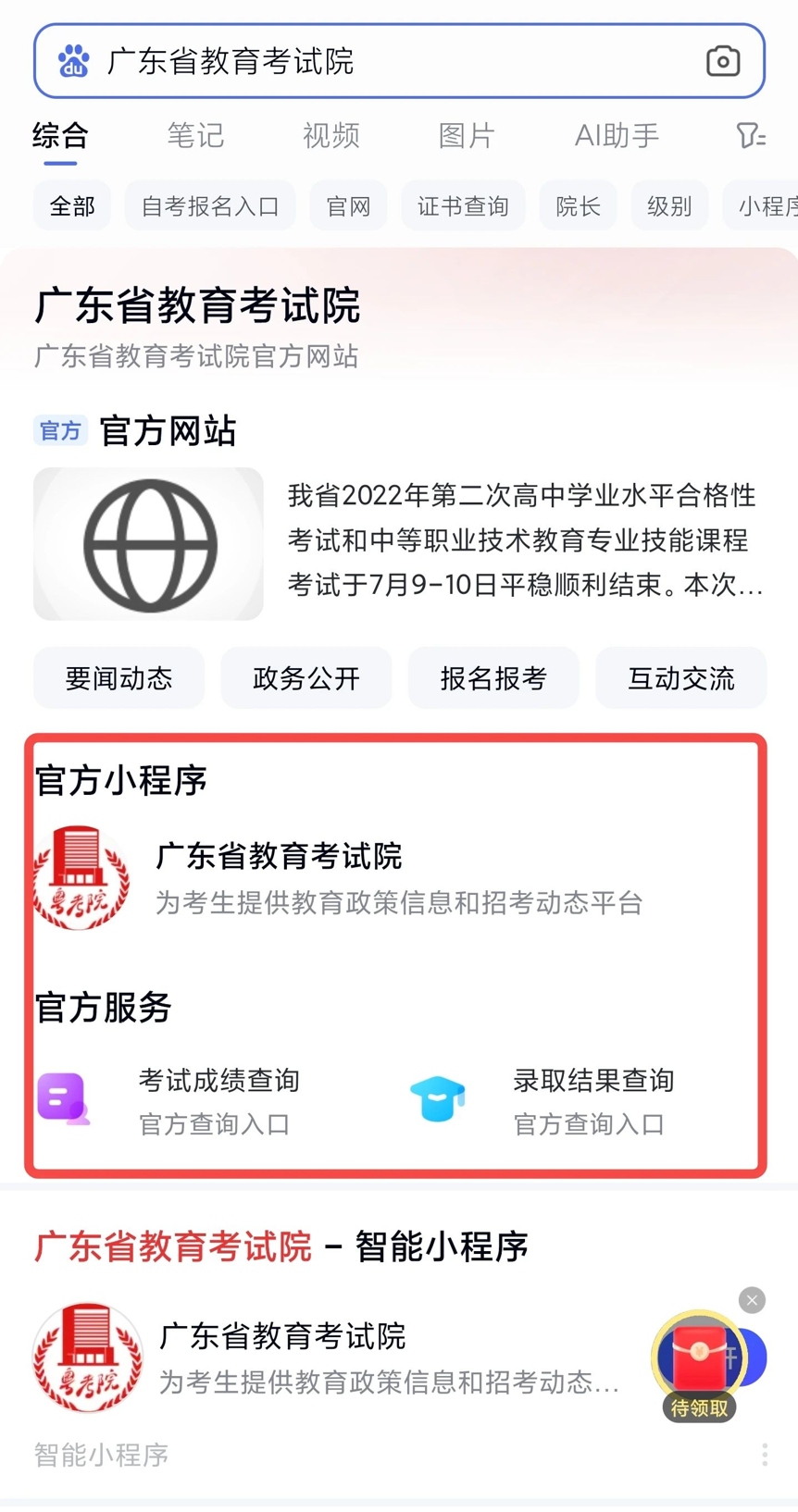This screenshot has height=1512, width=798.
Task: Select the 自考报名入口 chip
Action: pos(210,205)
